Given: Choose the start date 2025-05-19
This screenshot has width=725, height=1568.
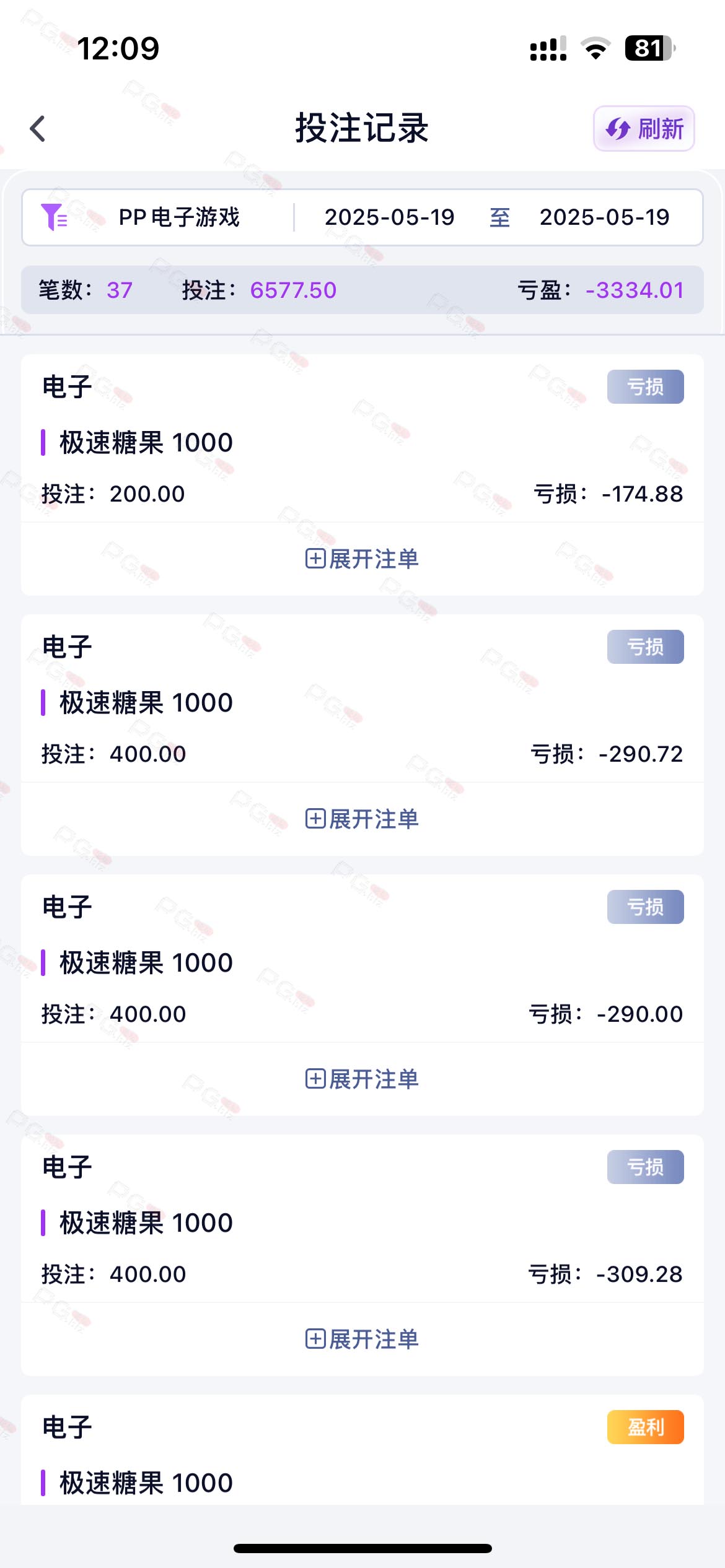Looking at the screenshot, I should [389, 217].
